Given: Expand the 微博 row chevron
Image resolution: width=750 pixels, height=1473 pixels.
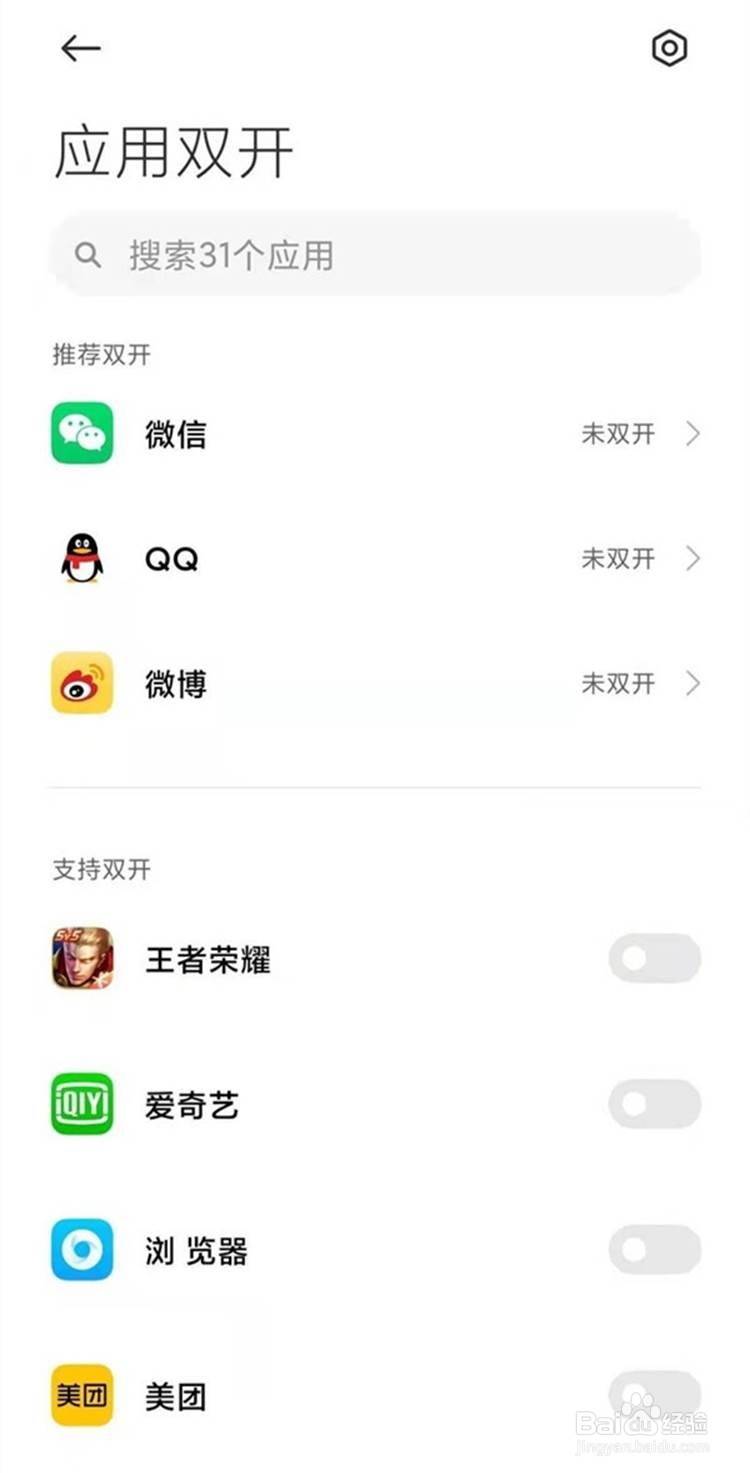Looking at the screenshot, I should 692,683.
